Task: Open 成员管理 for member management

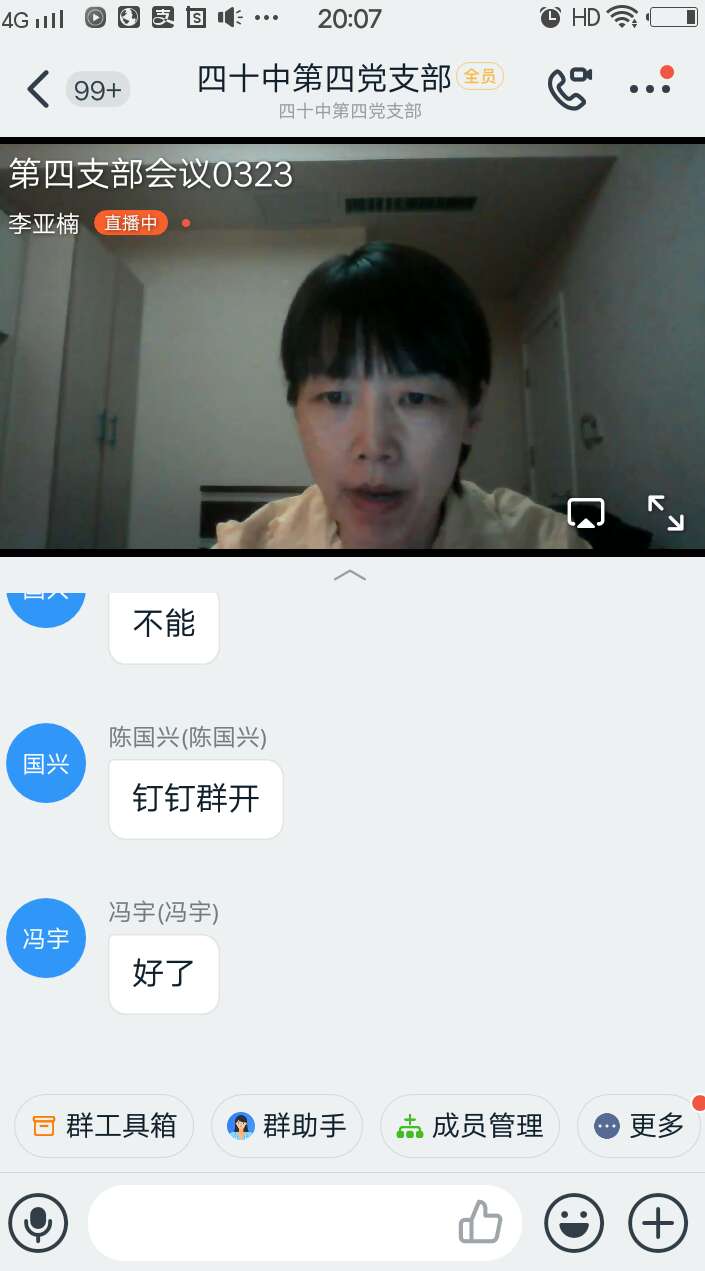Action: click(x=469, y=1126)
